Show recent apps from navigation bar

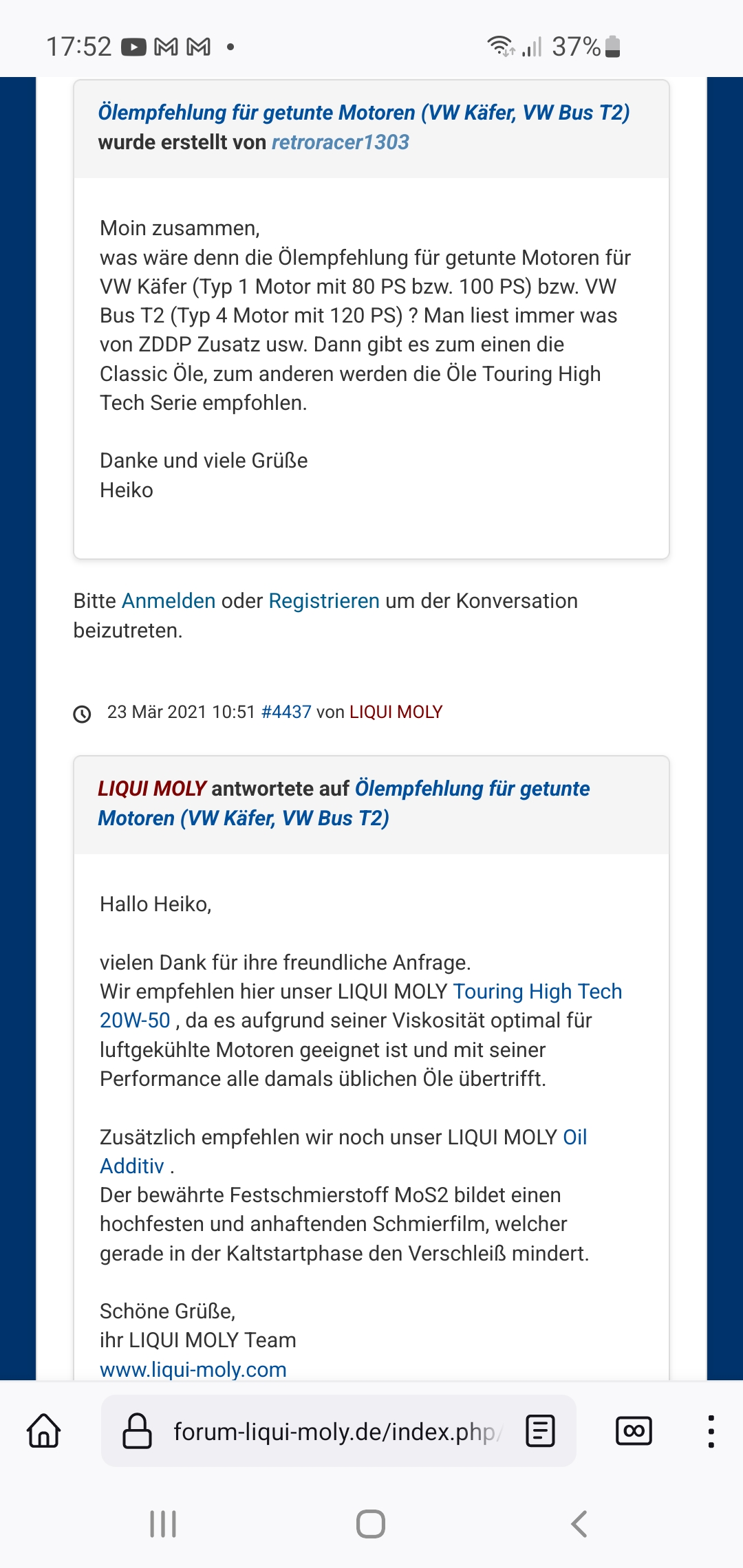tap(163, 1524)
